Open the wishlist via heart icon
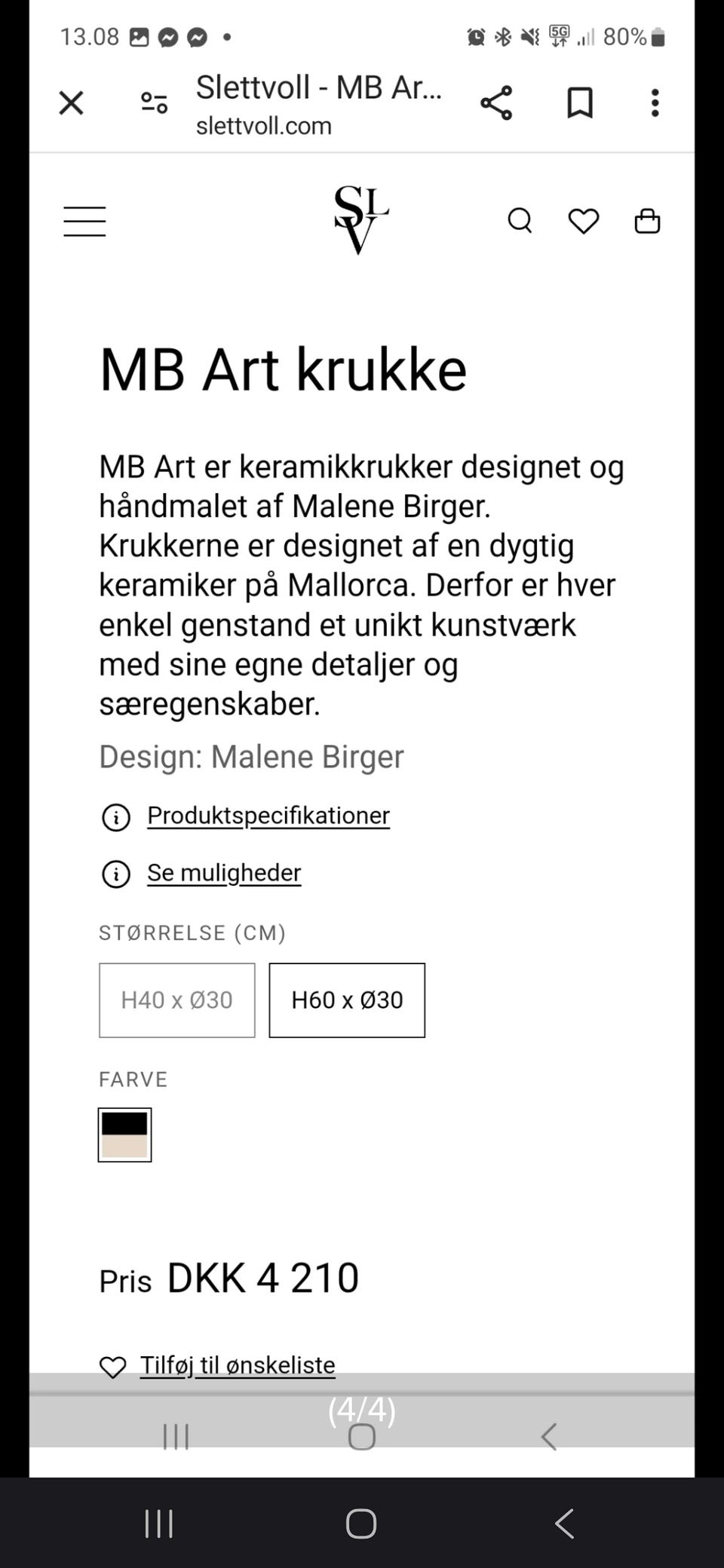Image resolution: width=724 pixels, height=1568 pixels. [x=584, y=220]
